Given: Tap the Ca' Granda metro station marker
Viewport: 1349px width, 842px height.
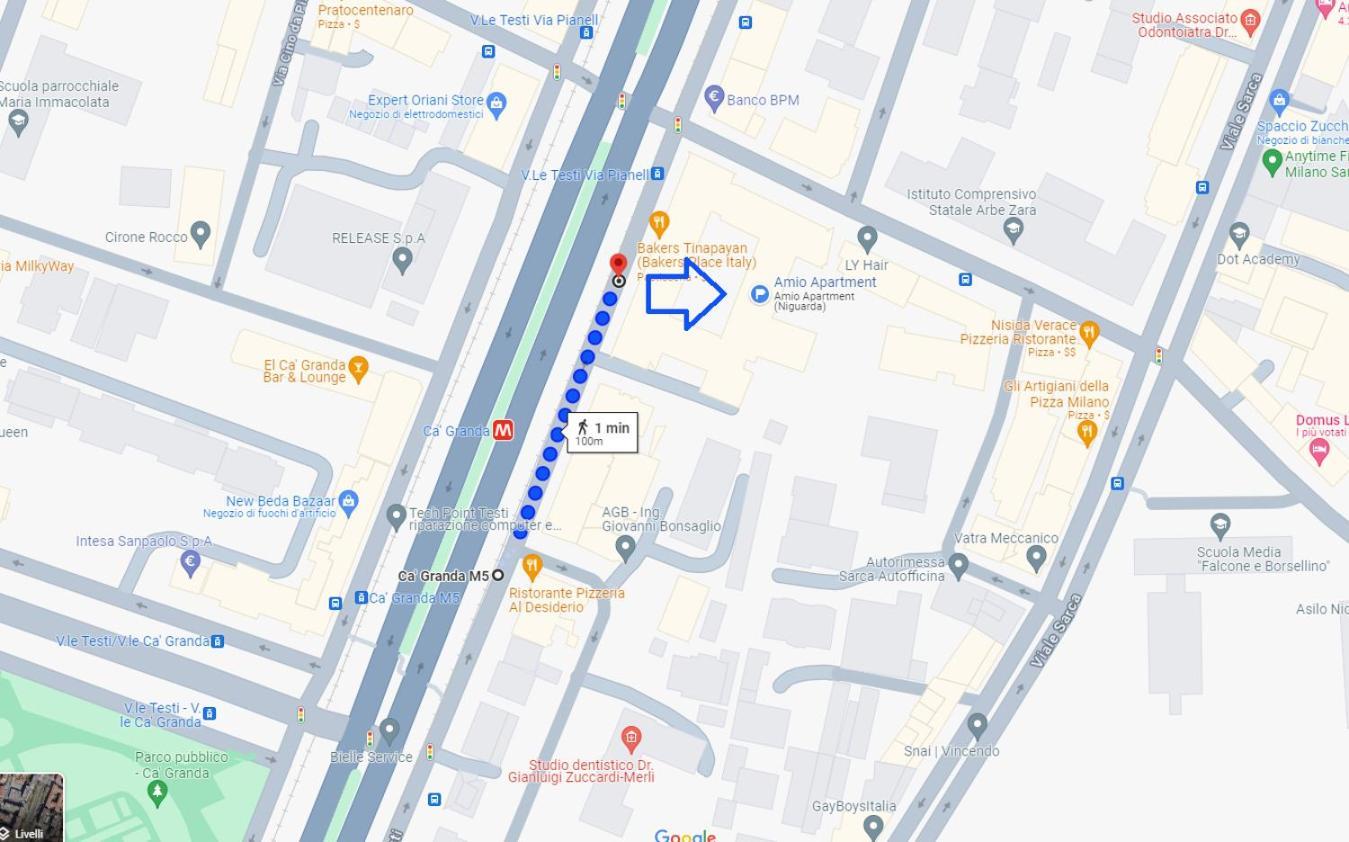Looking at the screenshot, I should 503,430.
